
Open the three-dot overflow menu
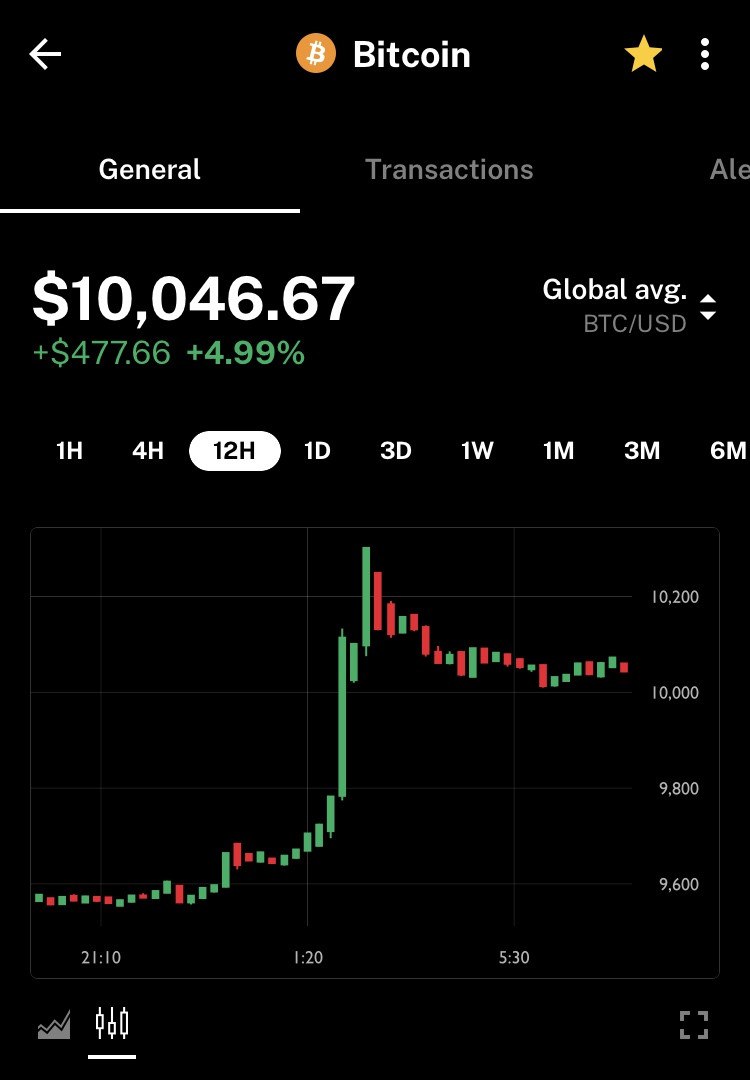coord(705,55)
